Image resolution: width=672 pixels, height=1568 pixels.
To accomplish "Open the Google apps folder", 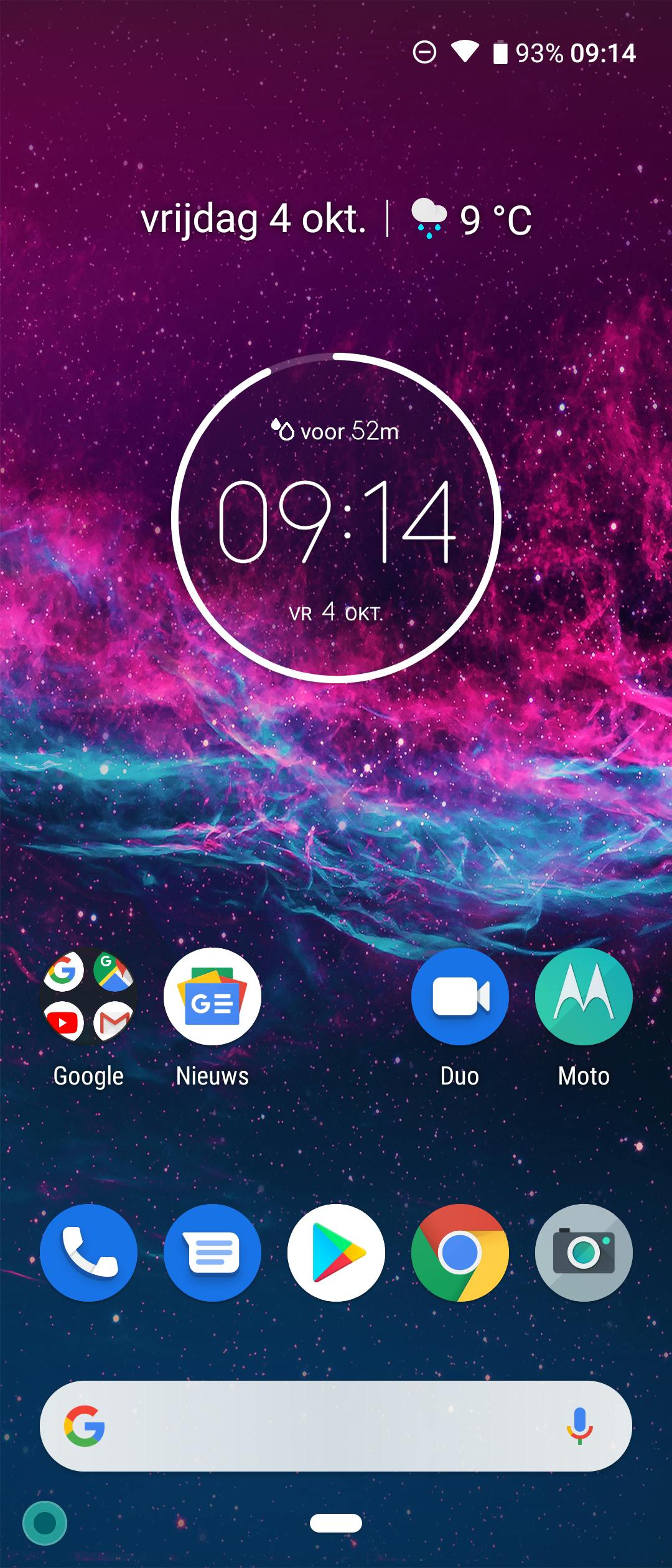I will (88, 997).
